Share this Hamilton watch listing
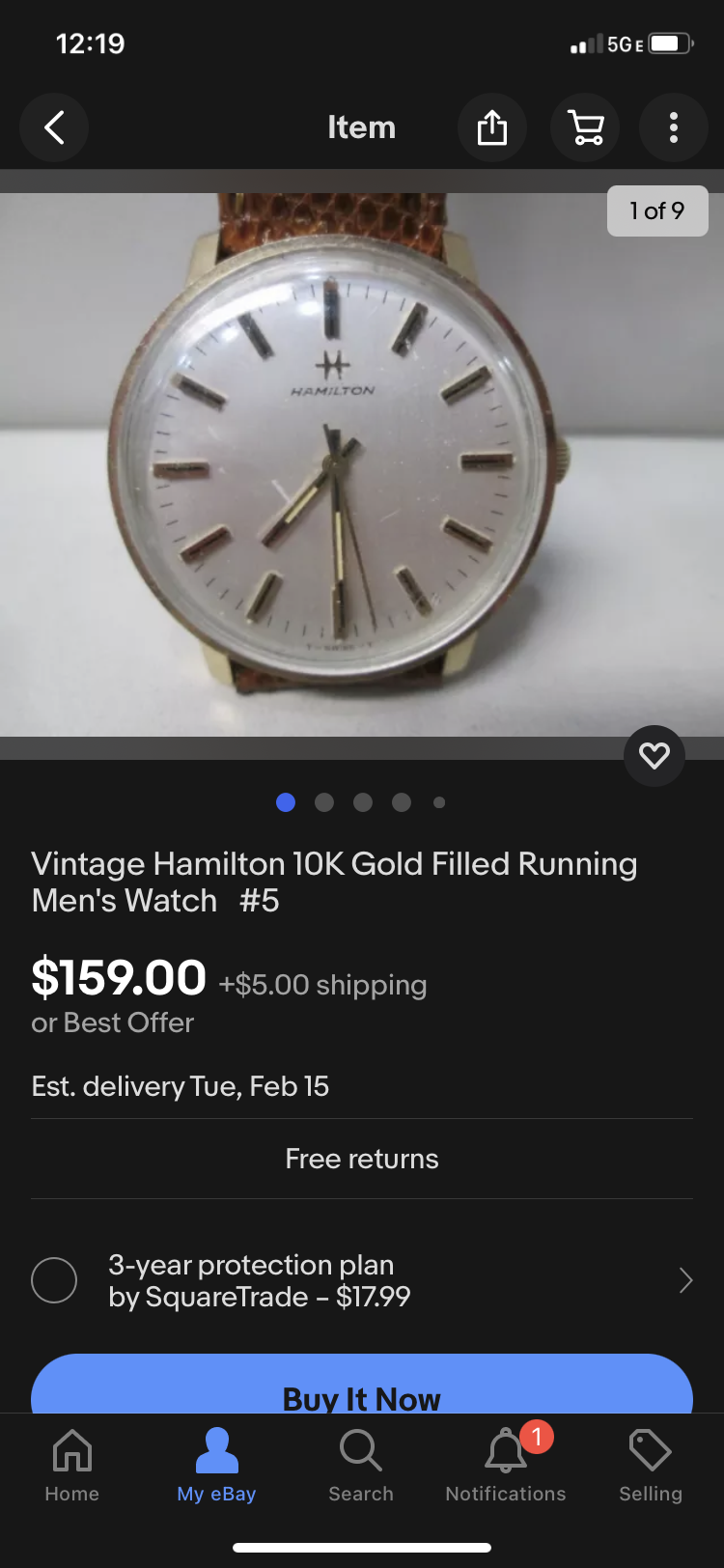The height and width of the screenshot is (1568, 724). 492,127
